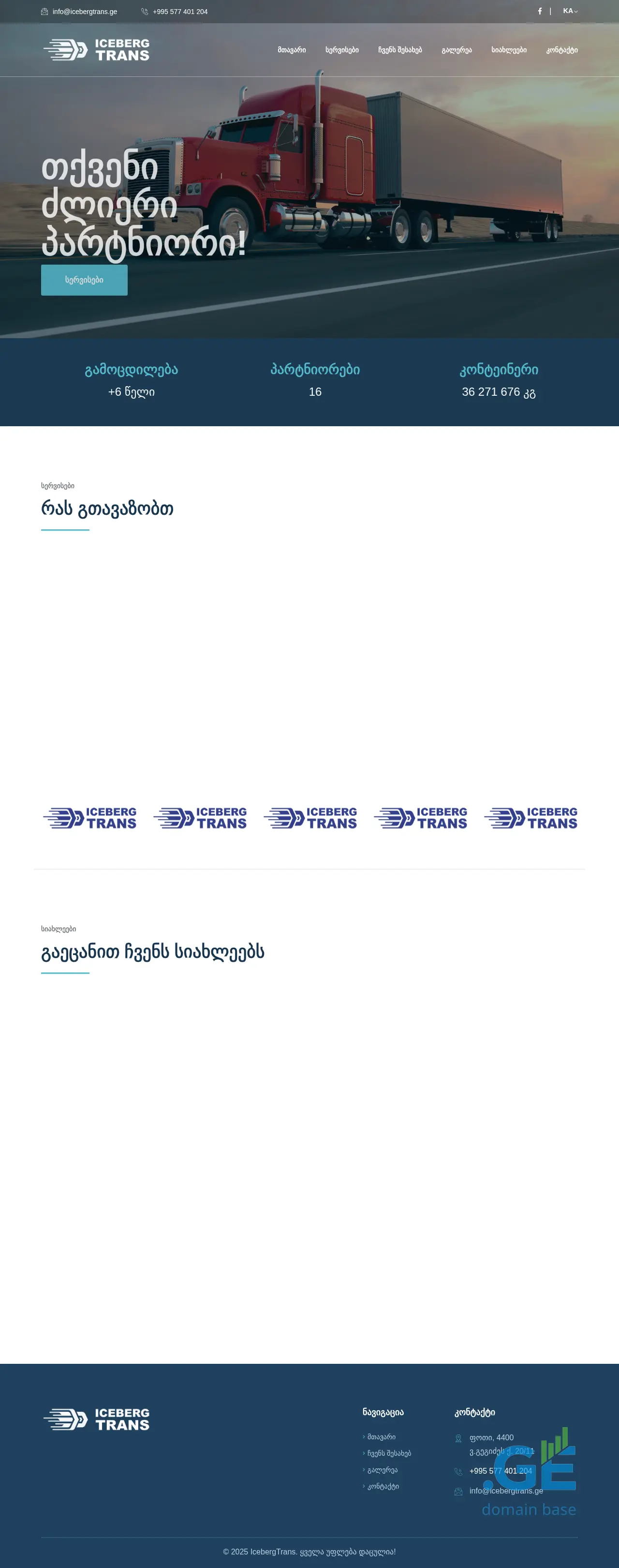Open ჩვენს შესახებ under the ნავიგაცია footer list

[x=389, y=1453]
